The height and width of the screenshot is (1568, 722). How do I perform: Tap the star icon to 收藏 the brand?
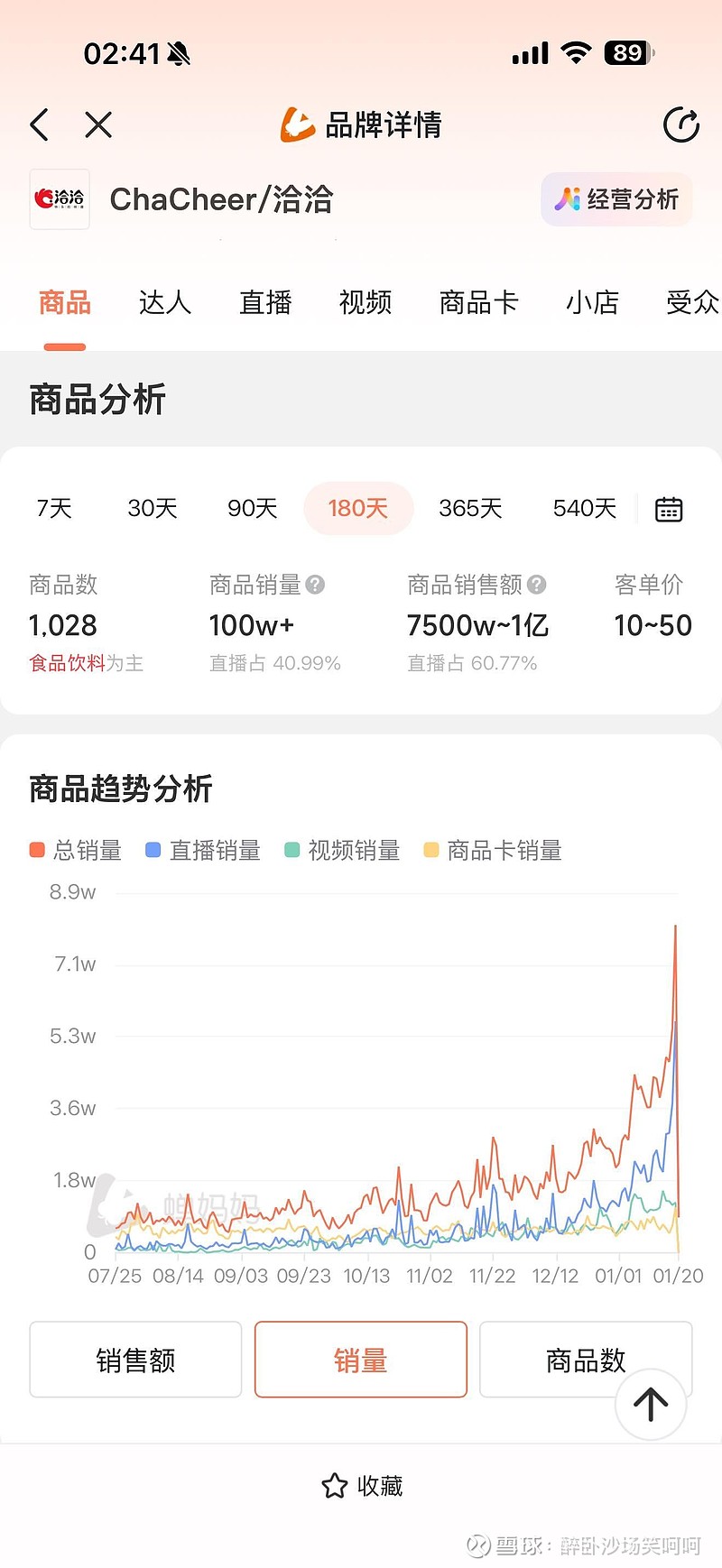334,1486
